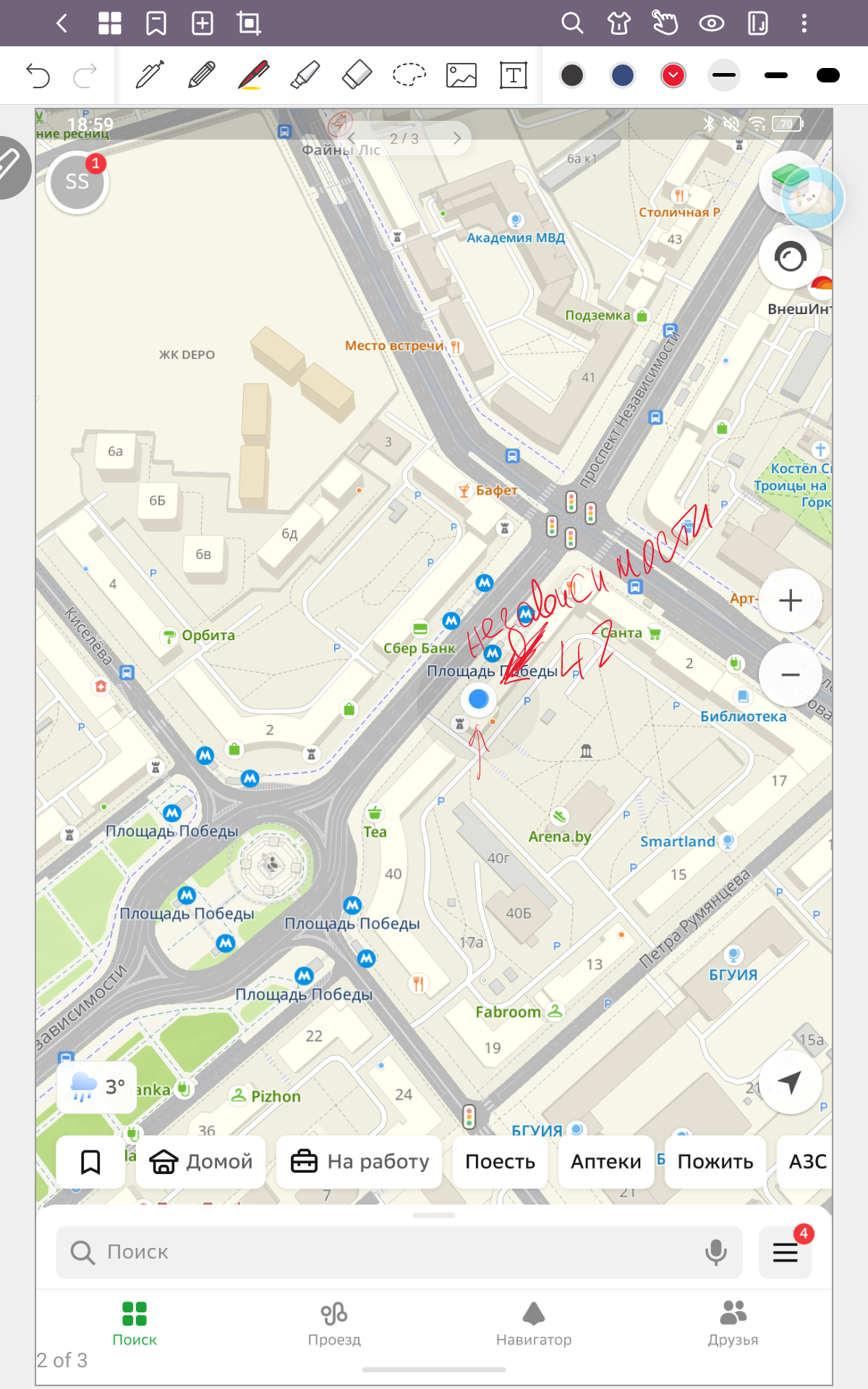
Task: Set pen color to blue
Action: (623, 75)
